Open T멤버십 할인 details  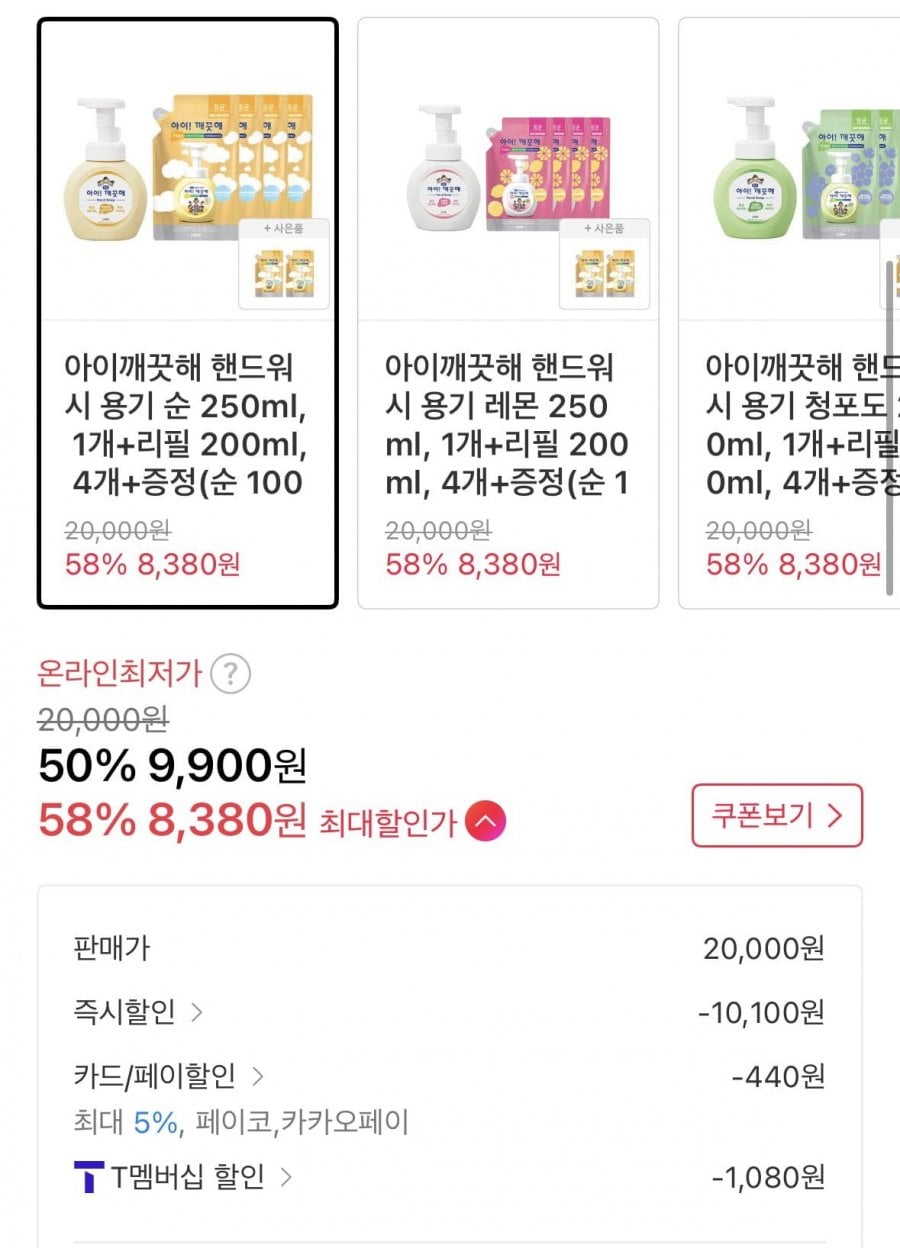point(184,1177)
